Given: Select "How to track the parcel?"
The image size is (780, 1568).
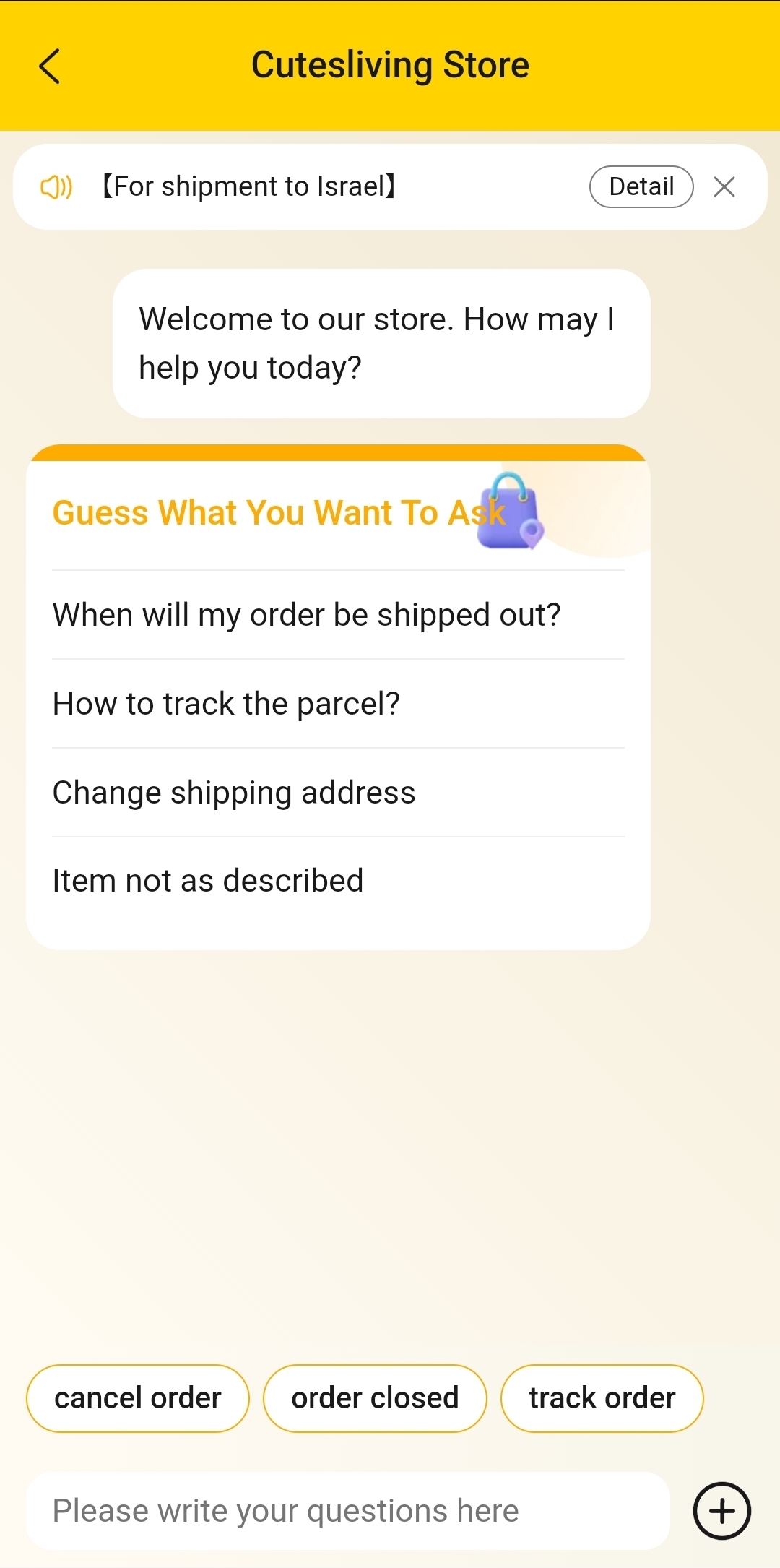Looking at the screenshot, I should pyautogui.click(x=226, y=704).
